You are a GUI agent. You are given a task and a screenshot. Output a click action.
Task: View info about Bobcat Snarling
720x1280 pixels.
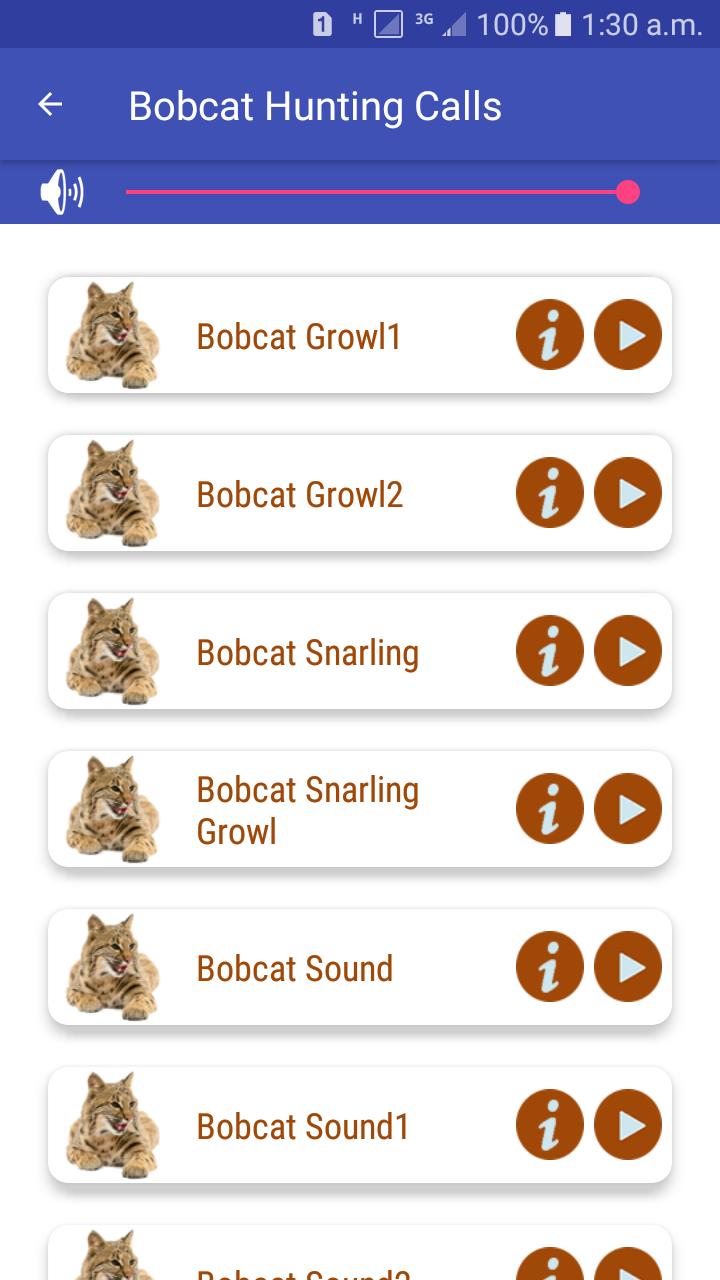550,651
